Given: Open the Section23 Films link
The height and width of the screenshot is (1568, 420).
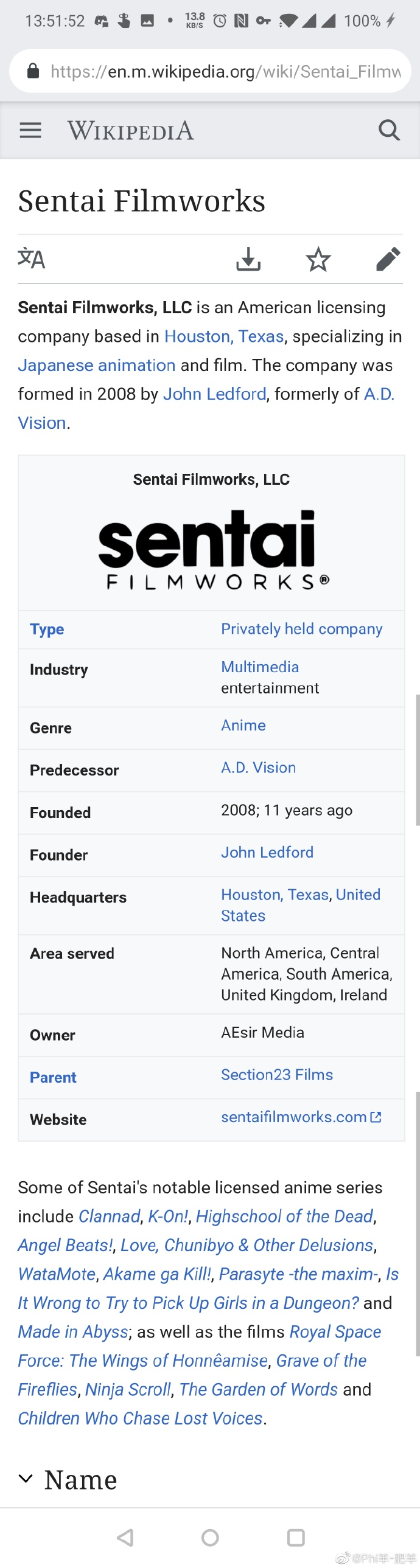Looking at the screenshot, I should tap(277, 1074).
